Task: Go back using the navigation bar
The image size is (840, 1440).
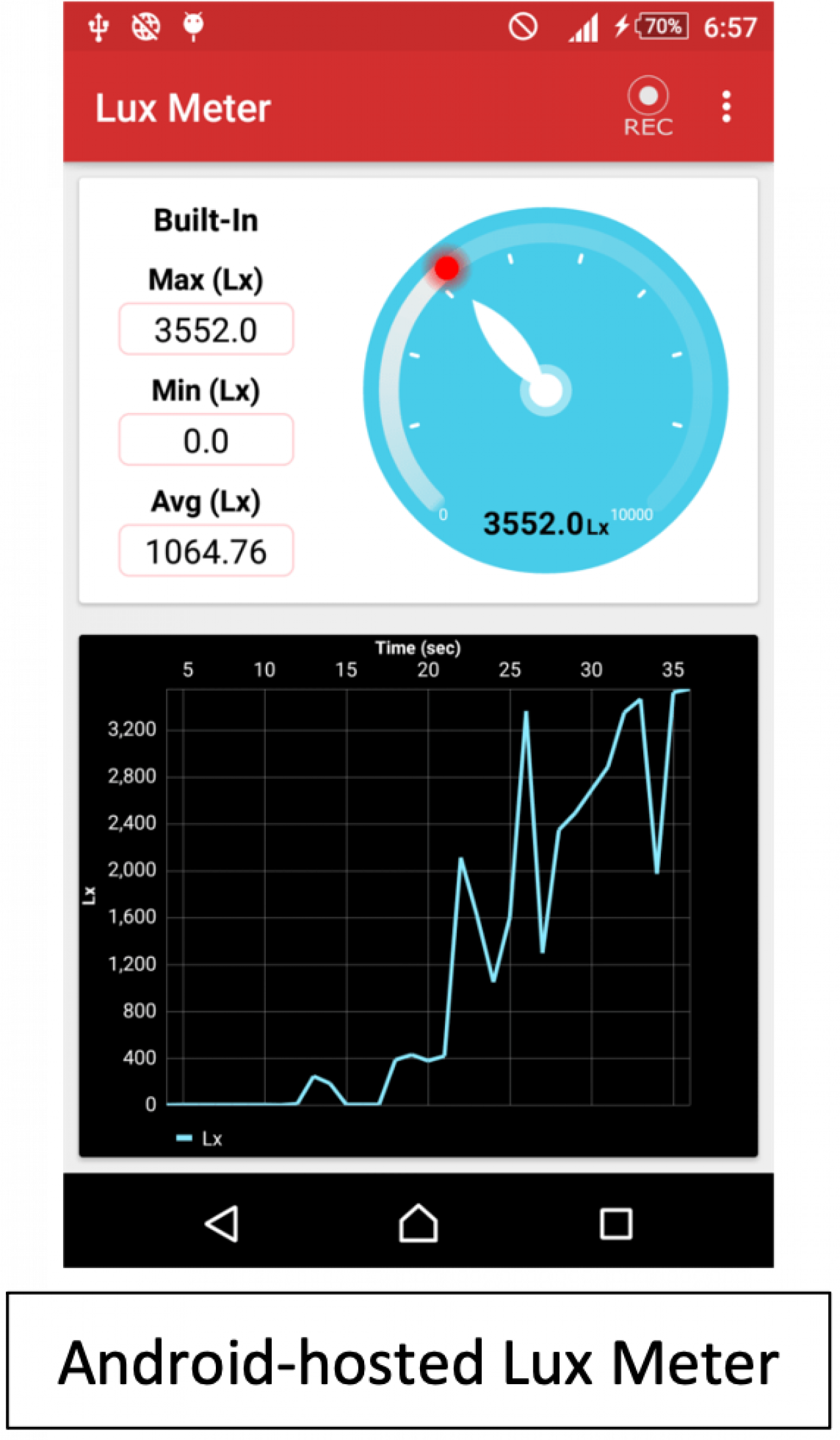Action: tap(221, 1223)
